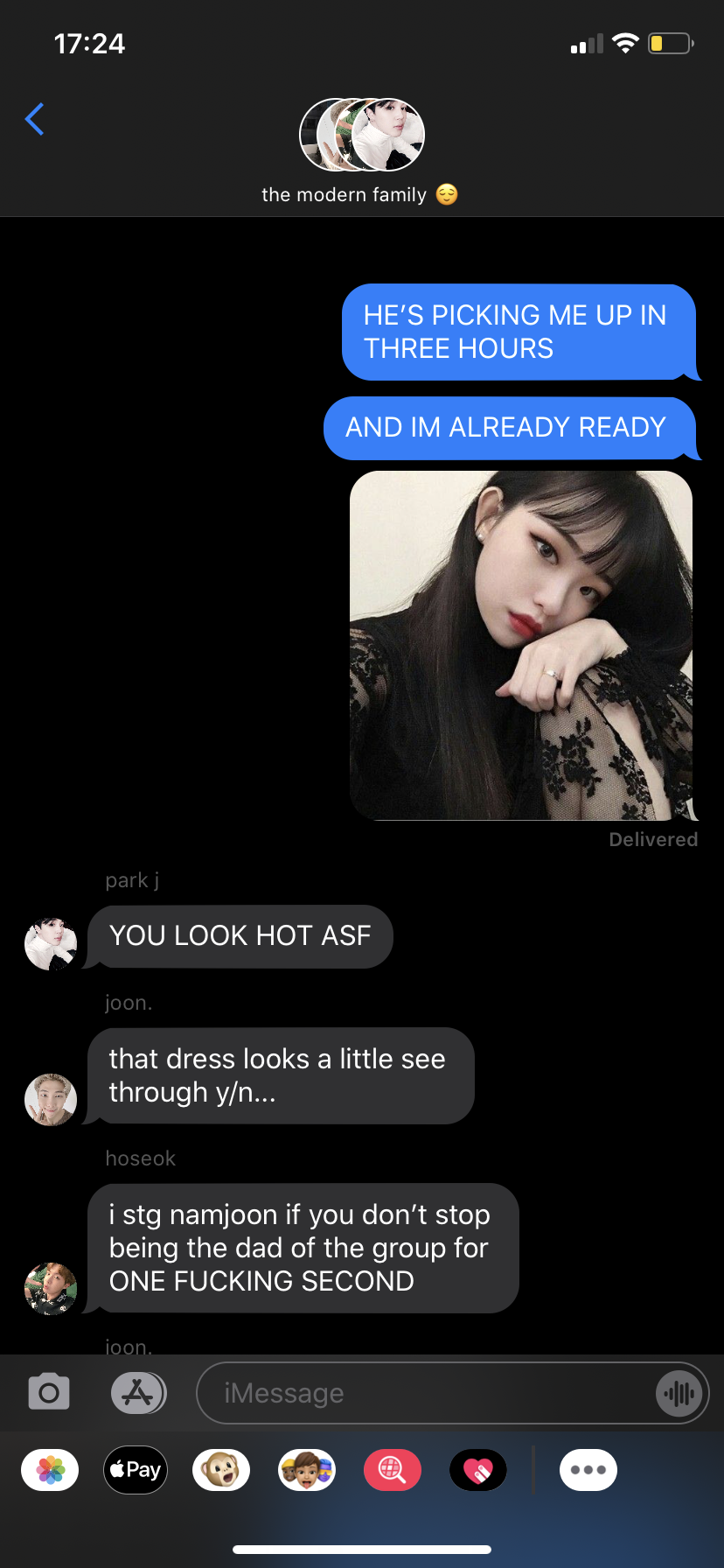Screen dimensions: 724x1568
Task: Record an audio message
Action: tap(679, 1393)
